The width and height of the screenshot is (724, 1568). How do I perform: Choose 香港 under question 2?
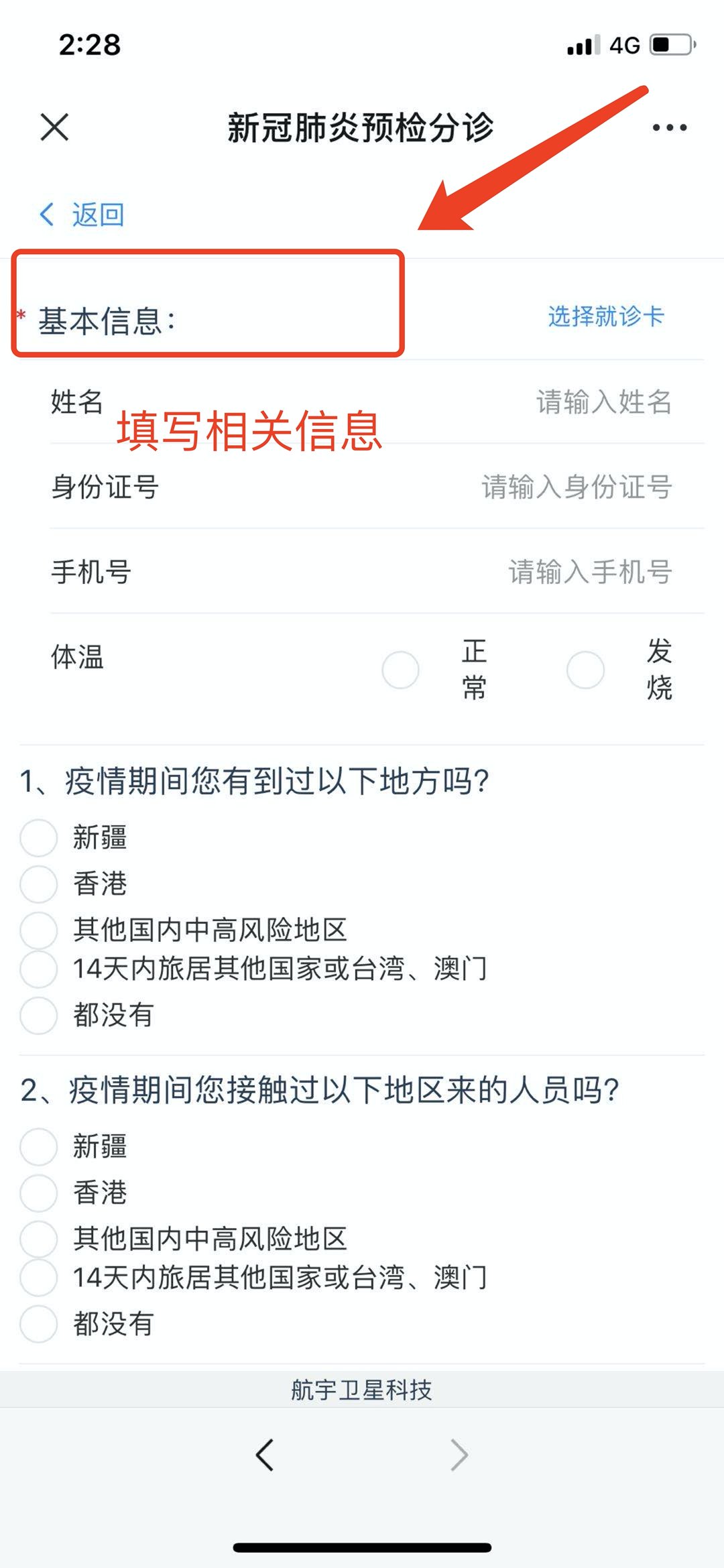(38, 1193)
